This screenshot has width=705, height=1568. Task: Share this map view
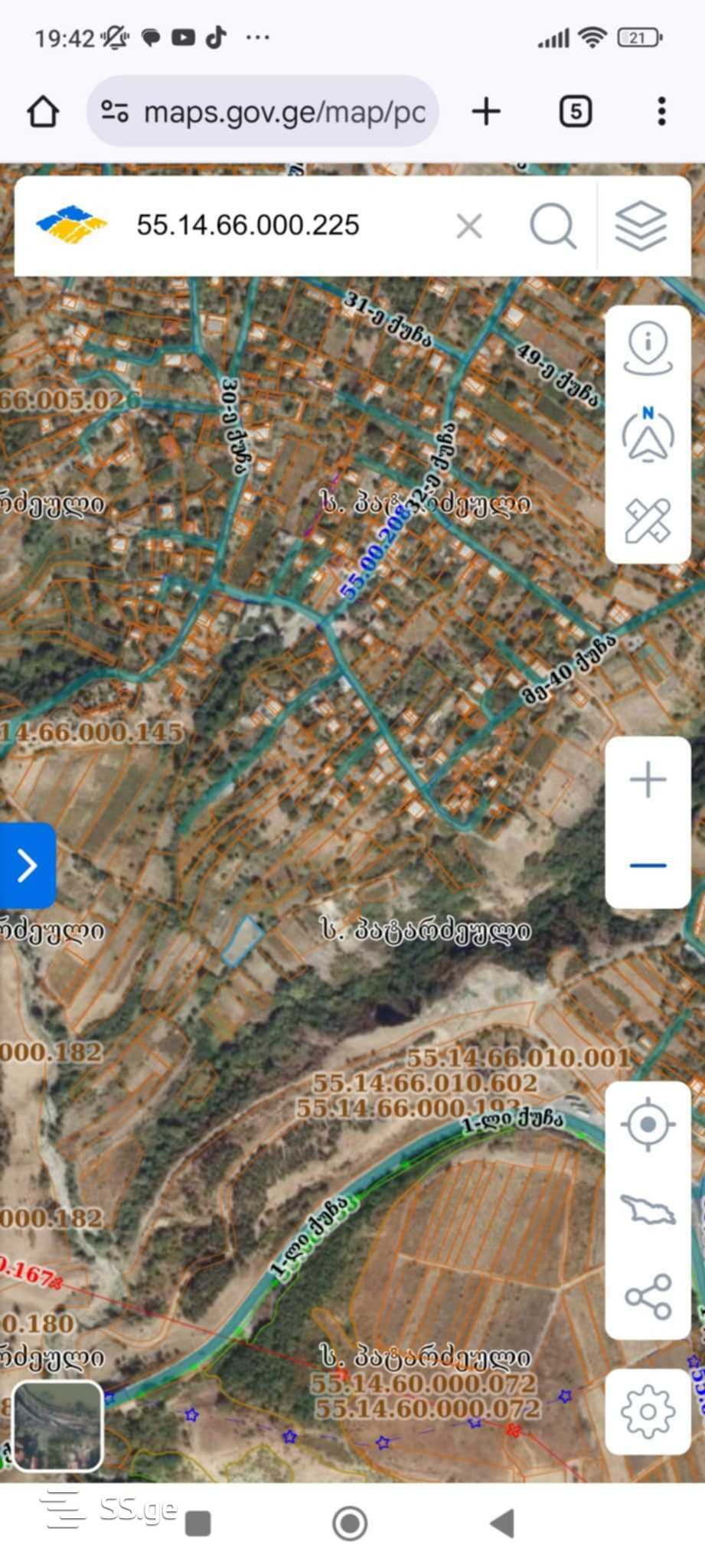pos(648,1296)
